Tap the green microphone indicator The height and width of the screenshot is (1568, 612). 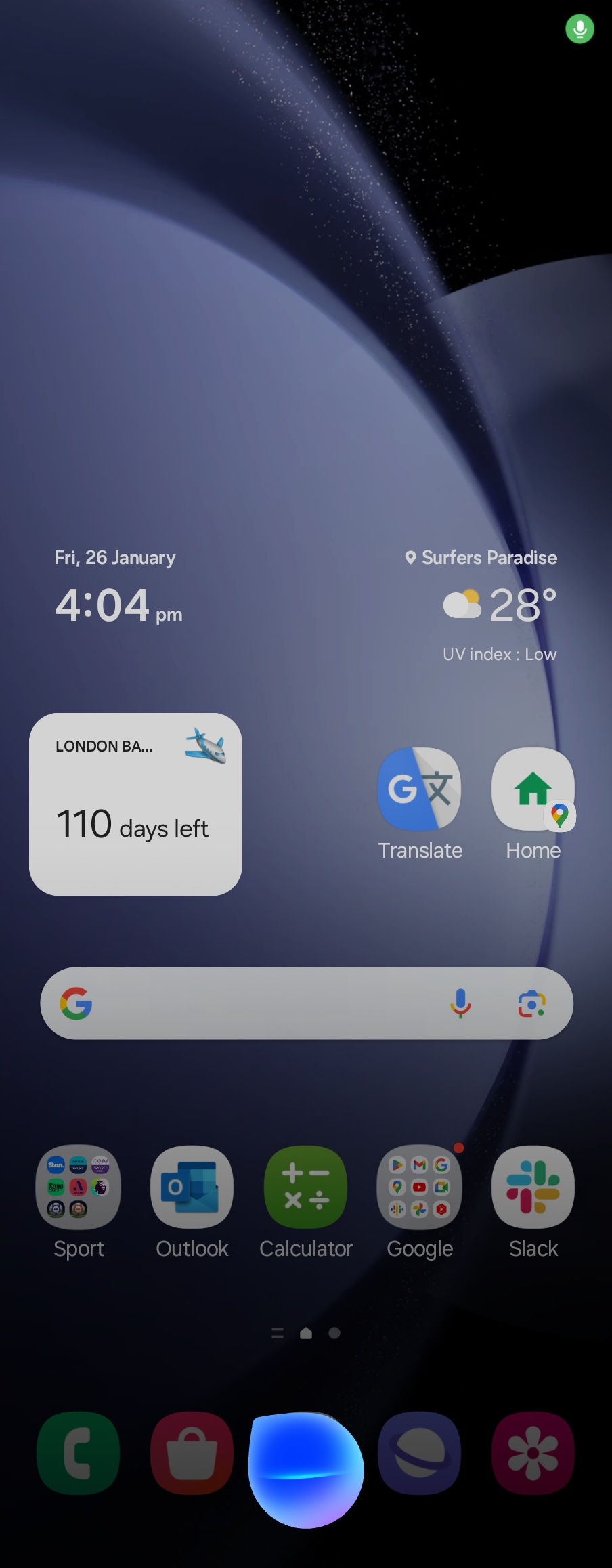(x=580, y=29)
